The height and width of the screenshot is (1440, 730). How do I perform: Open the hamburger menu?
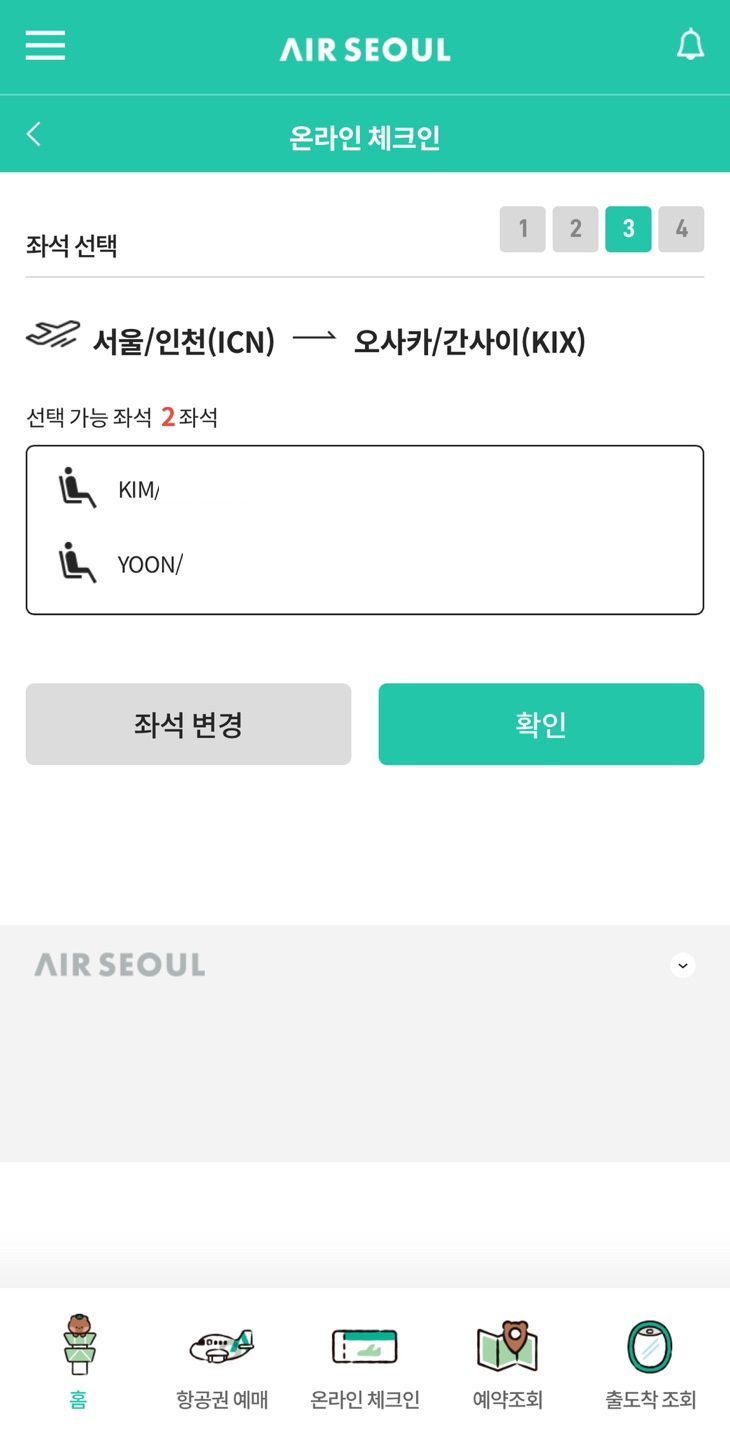coord(45,46)
